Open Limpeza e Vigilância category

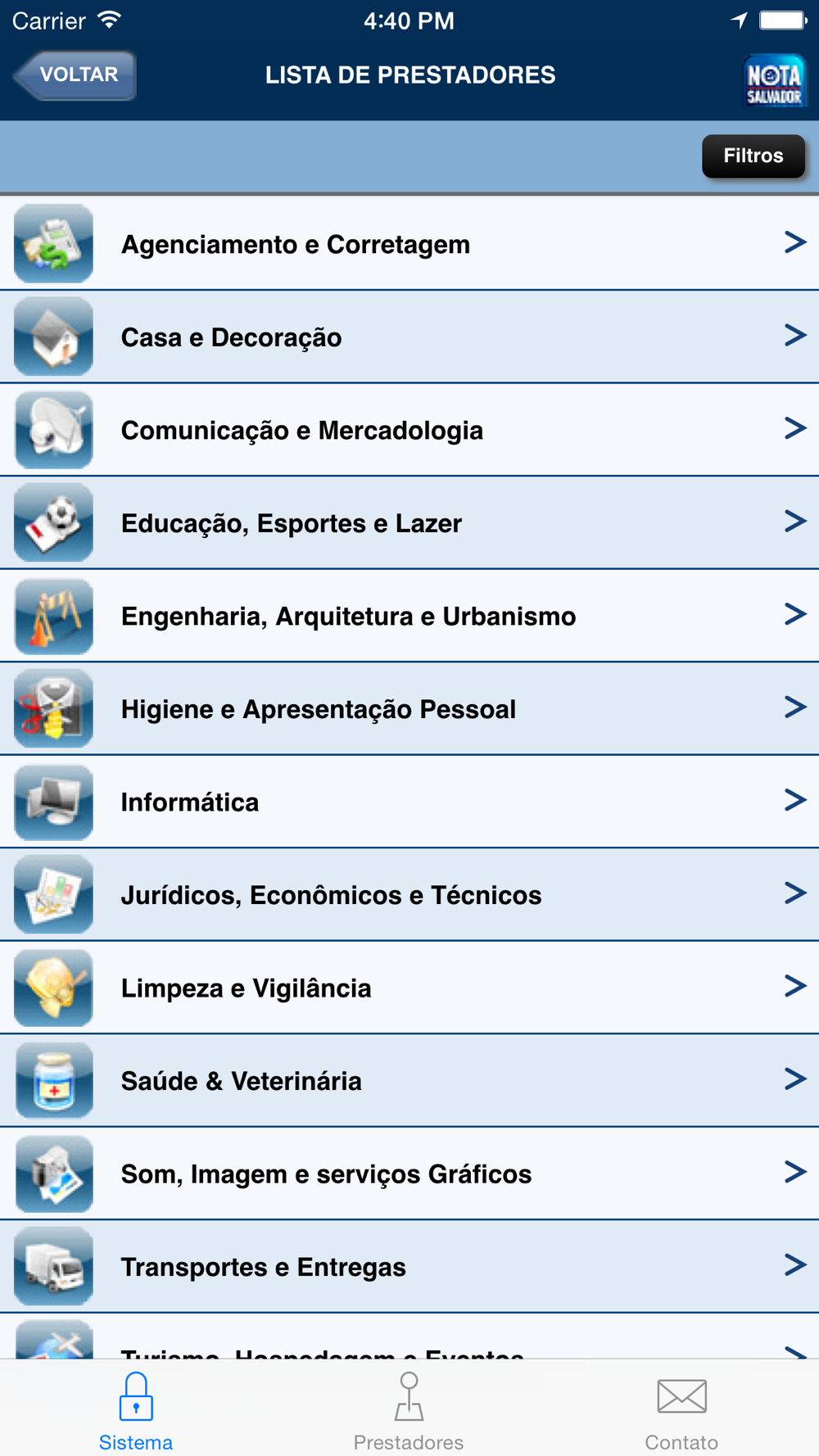coord(409,988)
